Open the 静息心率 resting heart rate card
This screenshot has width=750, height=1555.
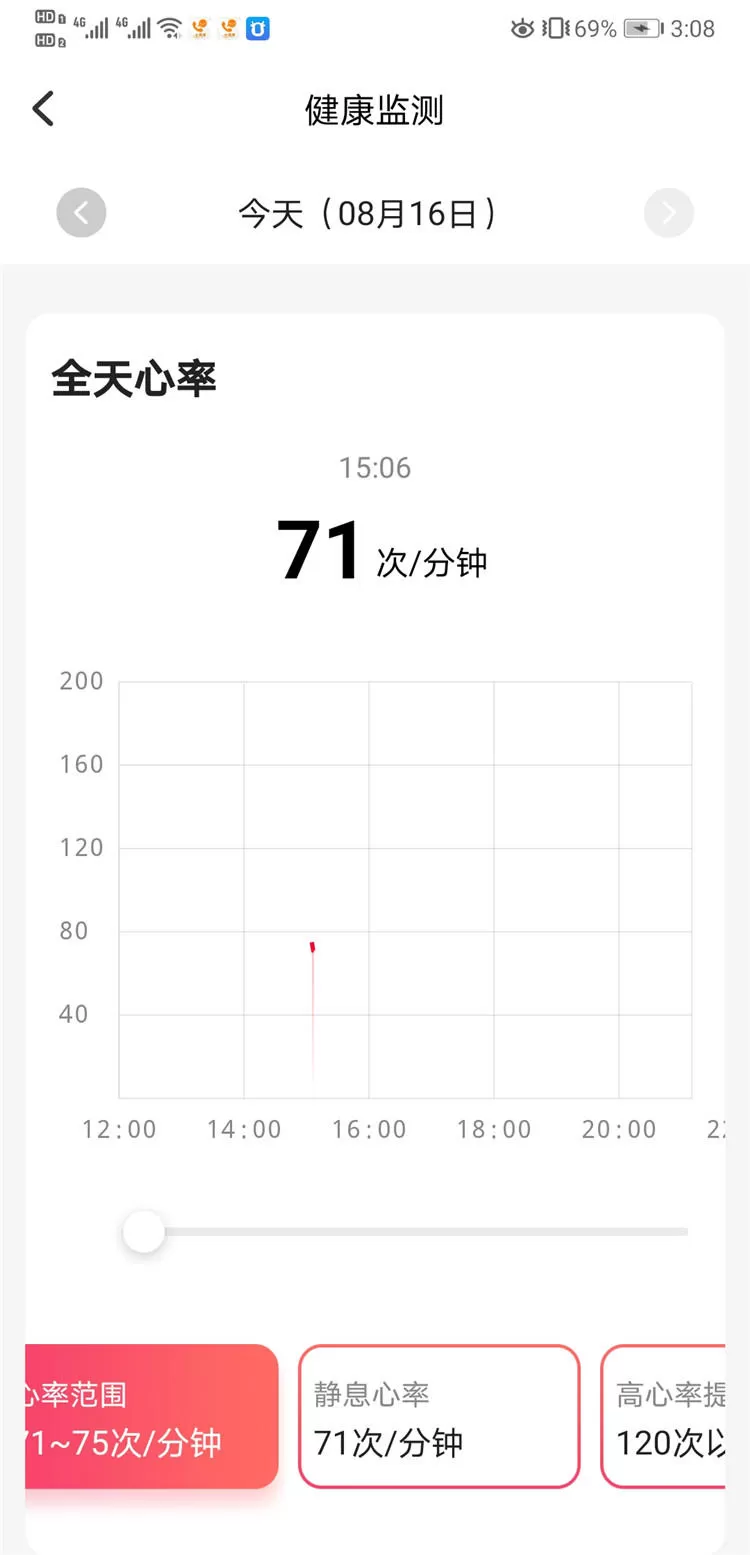coord(438,1417)
